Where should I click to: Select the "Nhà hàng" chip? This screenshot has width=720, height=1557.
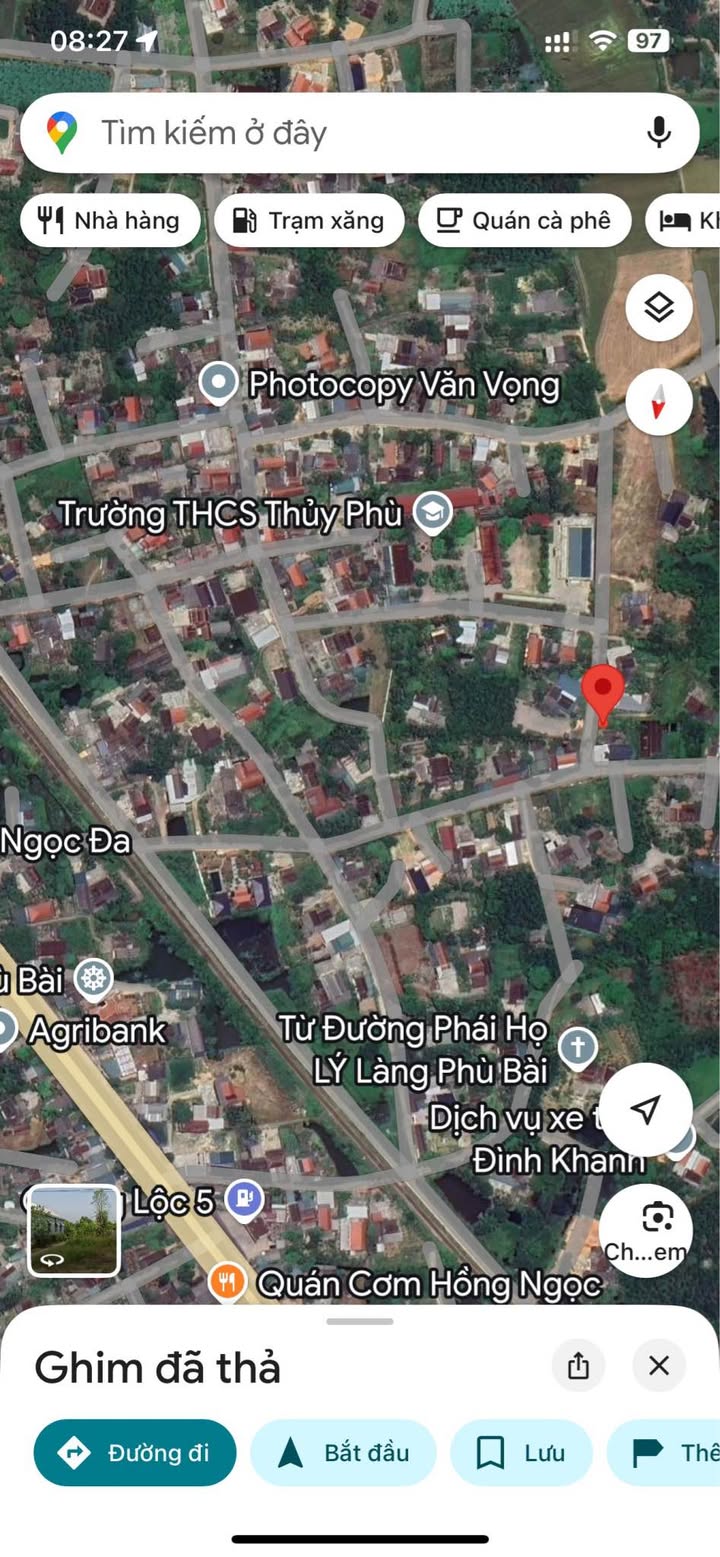coord(110,221)
